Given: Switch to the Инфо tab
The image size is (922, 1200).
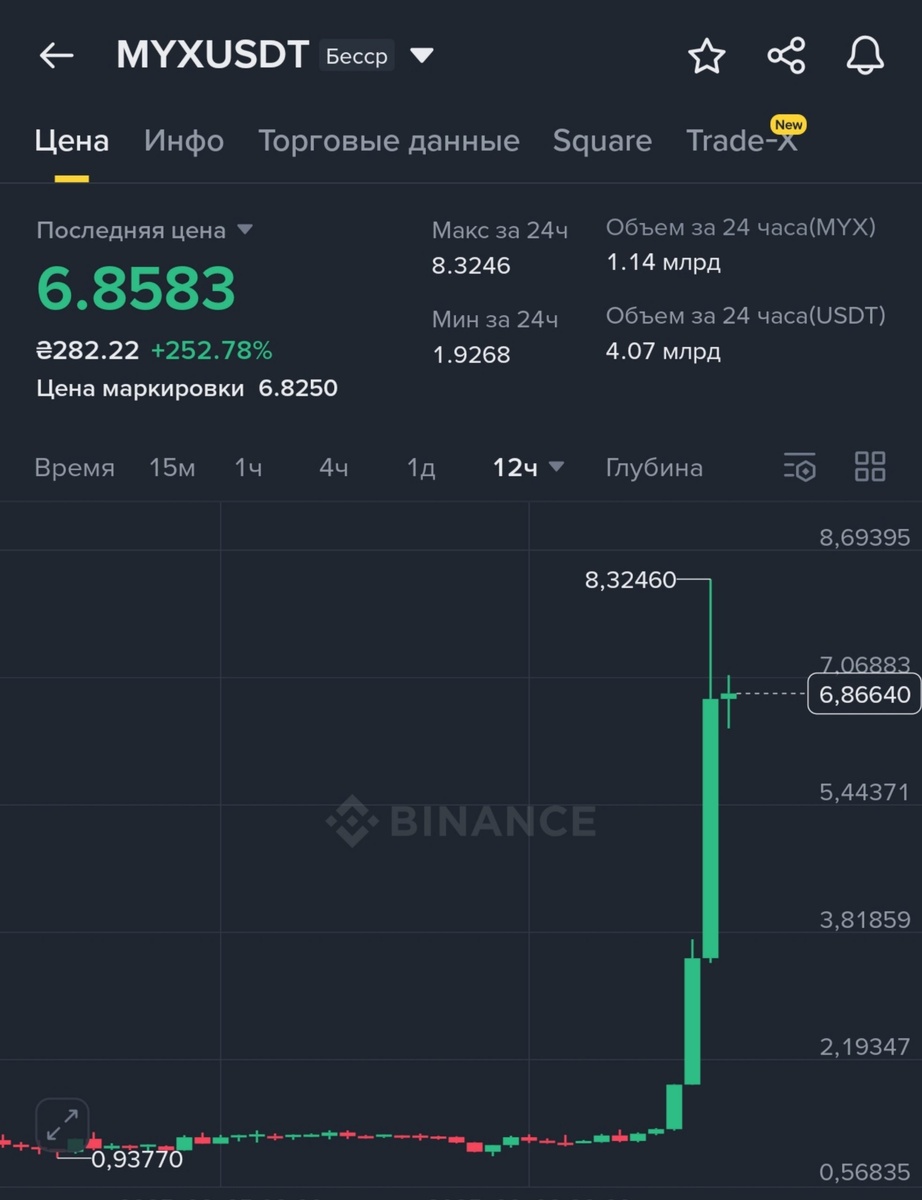Looking at the screenshot, I should click(184, 141).
